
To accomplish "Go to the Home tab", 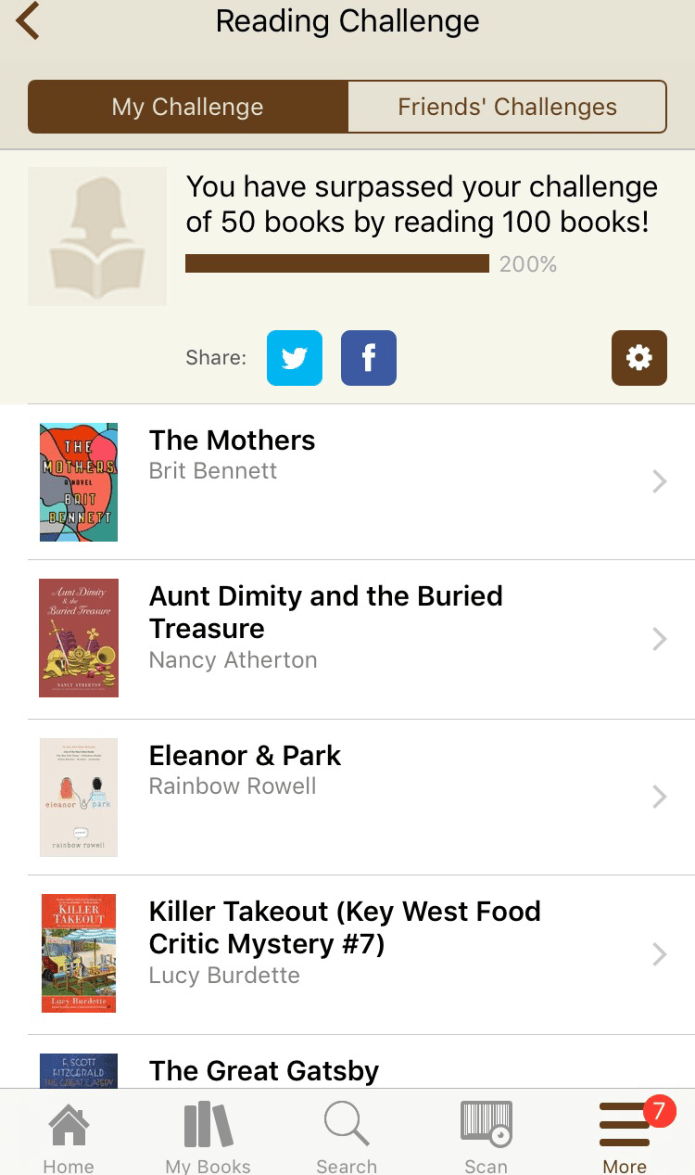I will coord(68,1136).
